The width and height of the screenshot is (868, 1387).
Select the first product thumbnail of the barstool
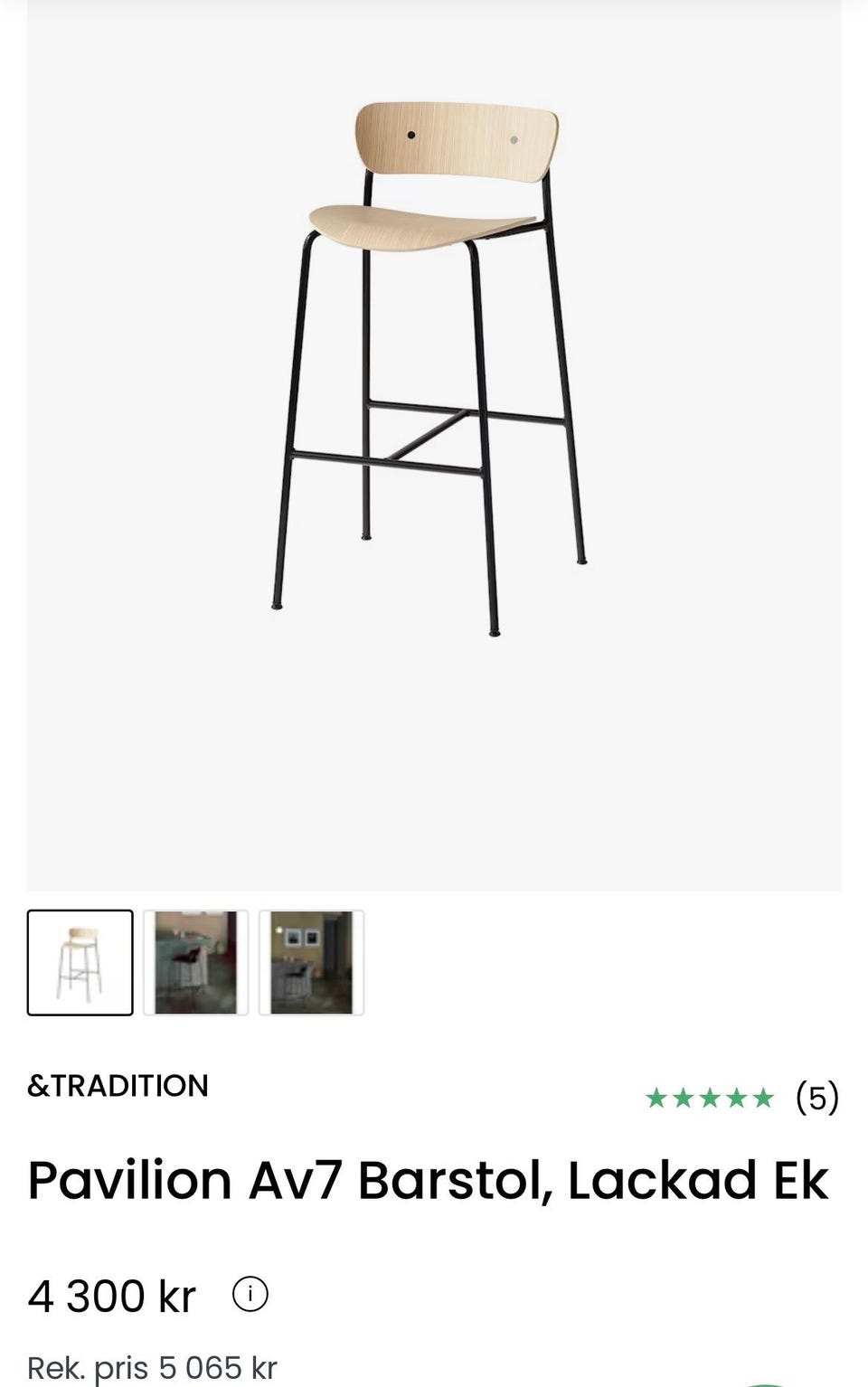[80, 961]
